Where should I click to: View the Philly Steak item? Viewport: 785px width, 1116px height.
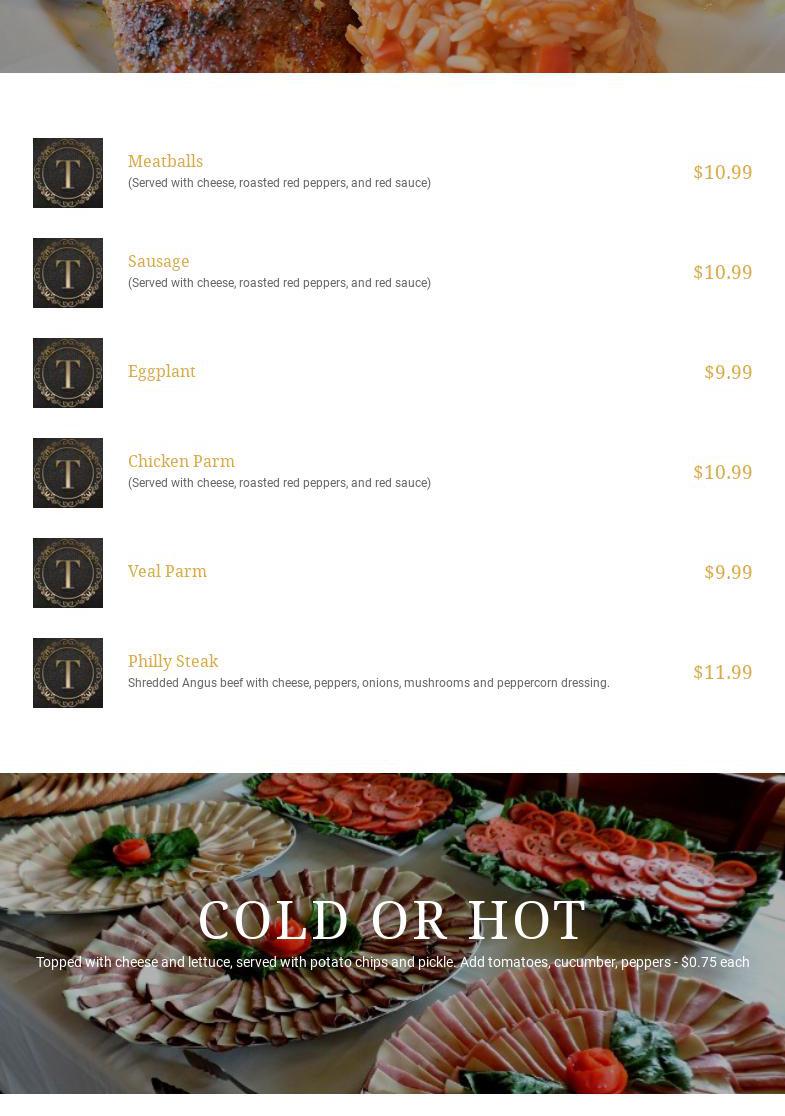tap(173, 661)
